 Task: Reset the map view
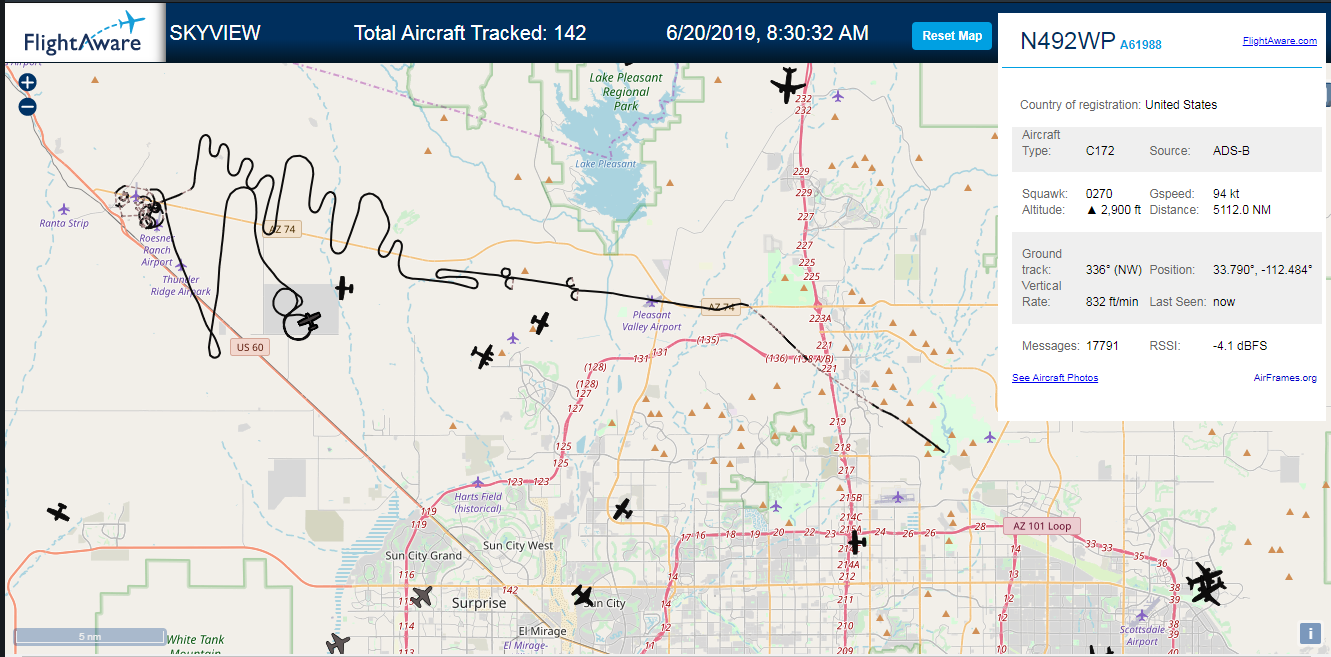(x=952, y=36)
